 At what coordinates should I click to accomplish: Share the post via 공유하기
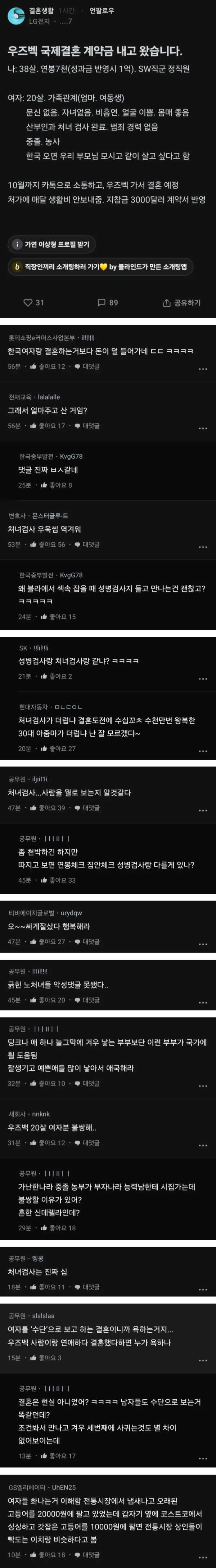(181, 302)
